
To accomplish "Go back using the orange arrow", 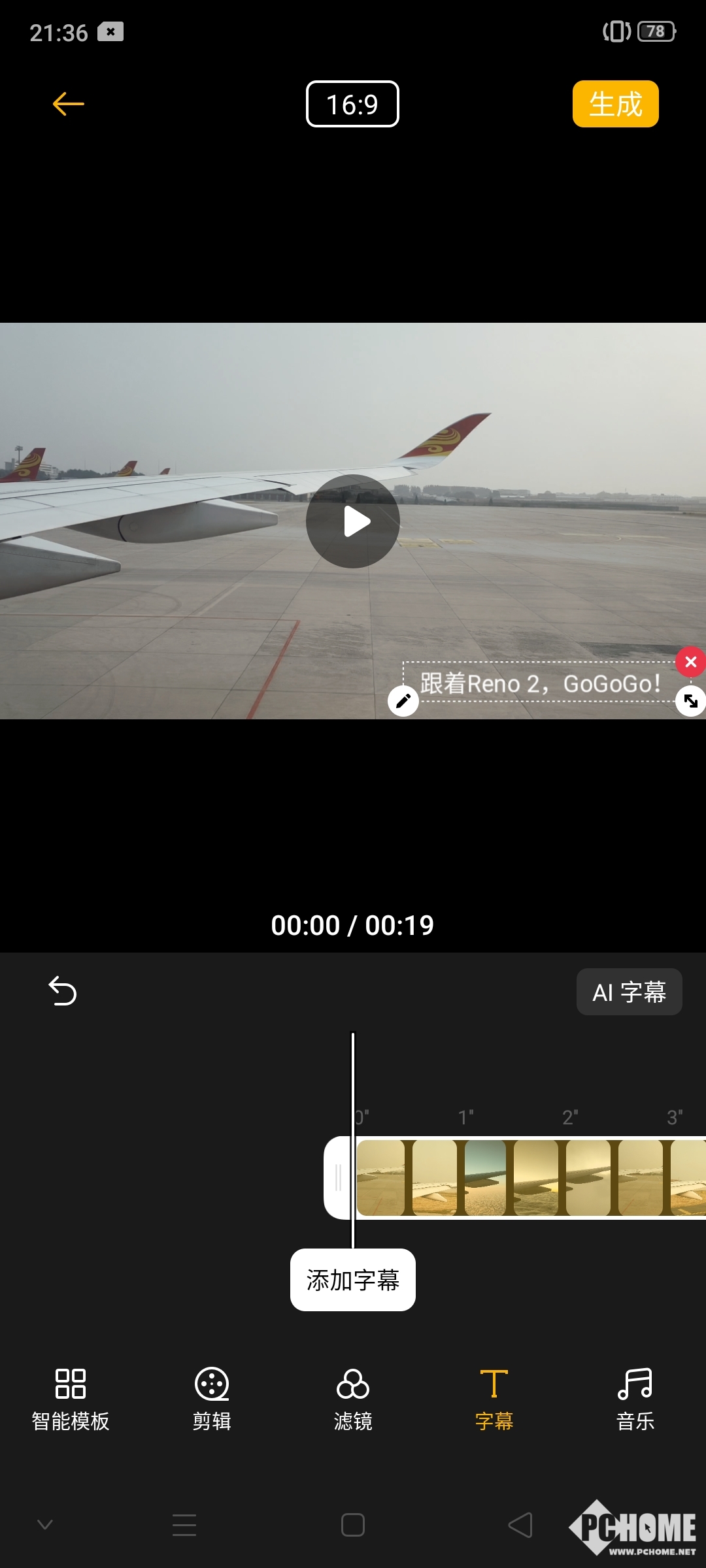I will [x=69, y=104].
